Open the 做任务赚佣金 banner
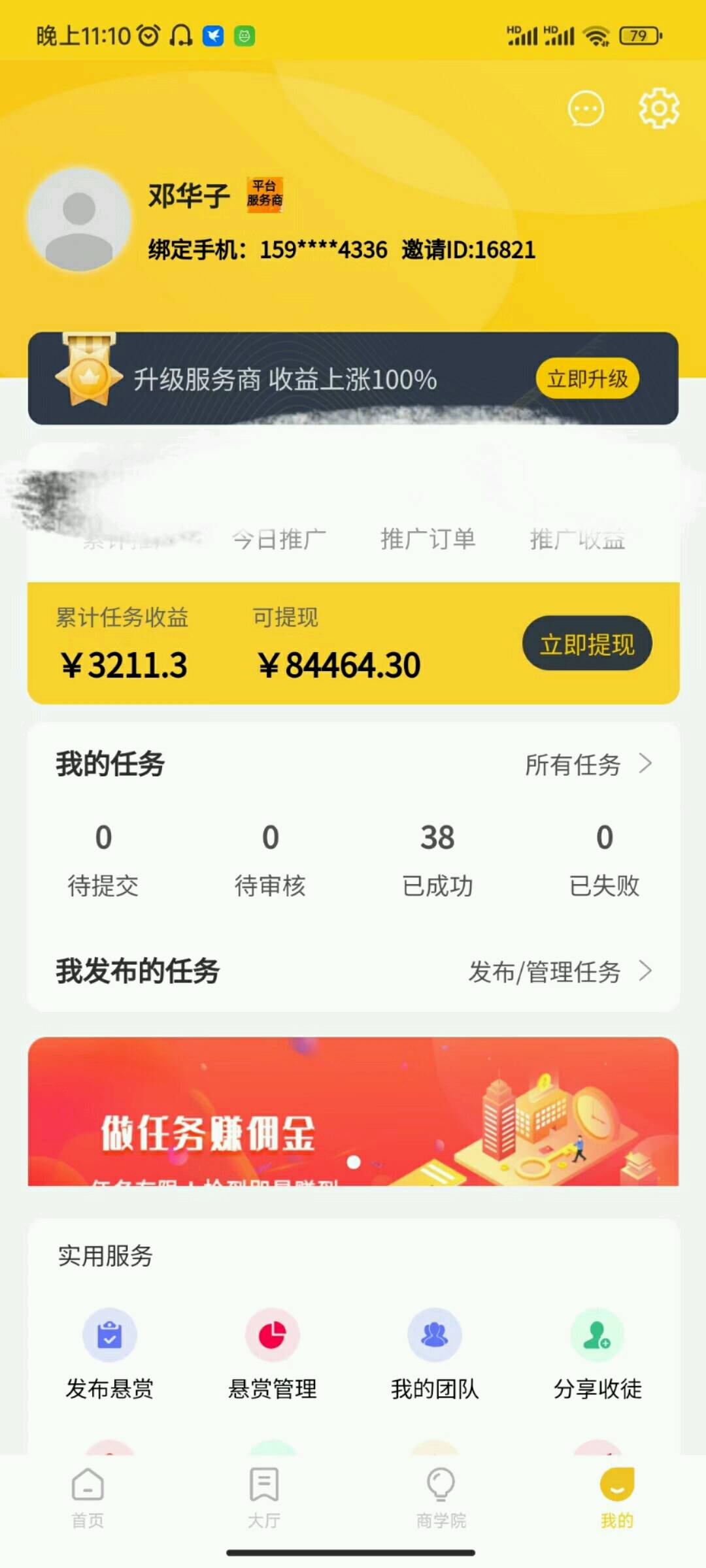 coord(353,1112)
